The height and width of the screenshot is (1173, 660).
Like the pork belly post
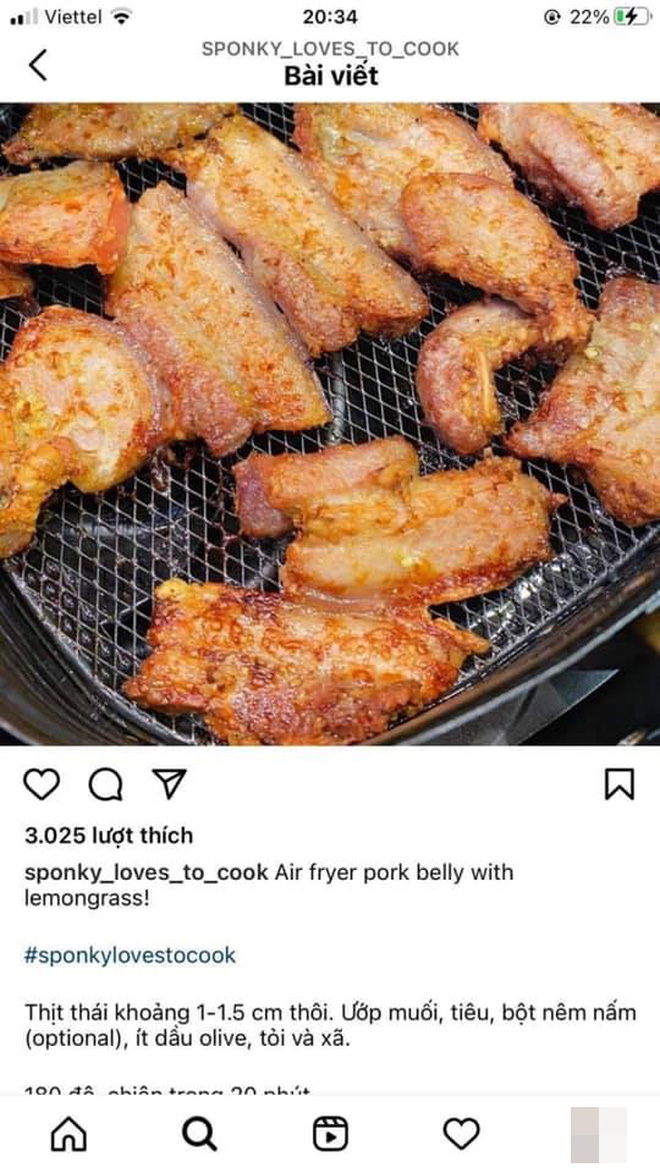point(42,785)
